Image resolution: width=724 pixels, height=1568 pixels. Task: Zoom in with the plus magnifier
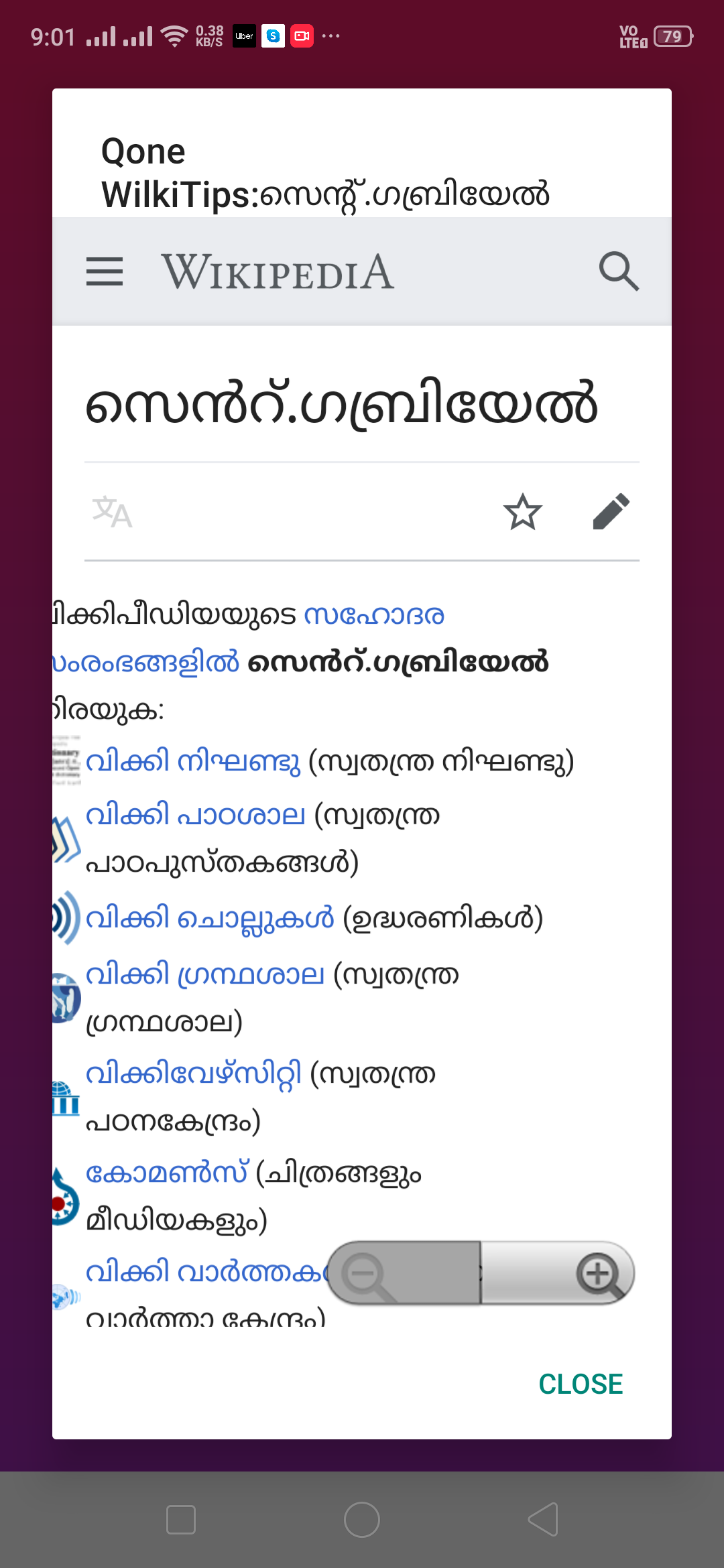(x=598, y=1273)
